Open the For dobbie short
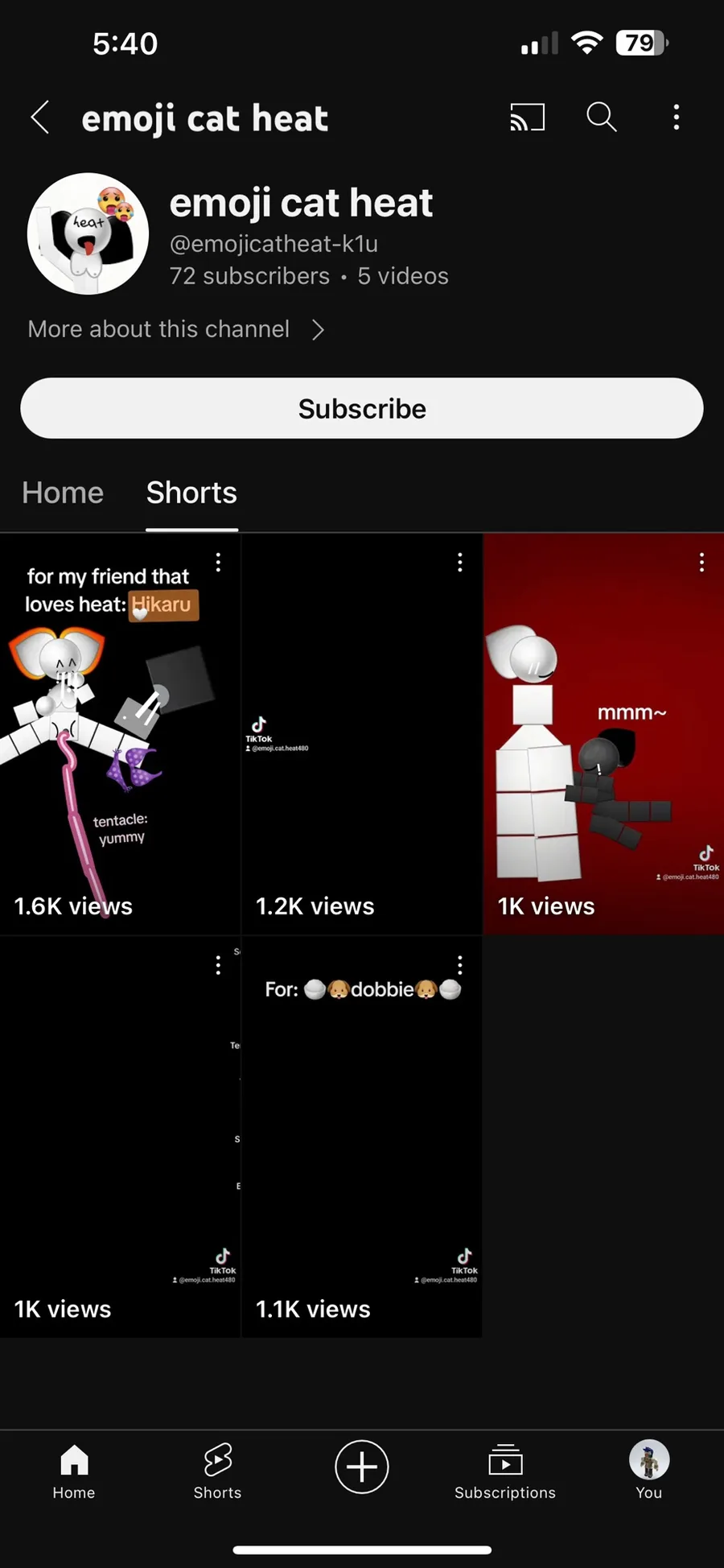Image resolution: width=724 pixels, height=1568 pixels. click(362, 1137)
